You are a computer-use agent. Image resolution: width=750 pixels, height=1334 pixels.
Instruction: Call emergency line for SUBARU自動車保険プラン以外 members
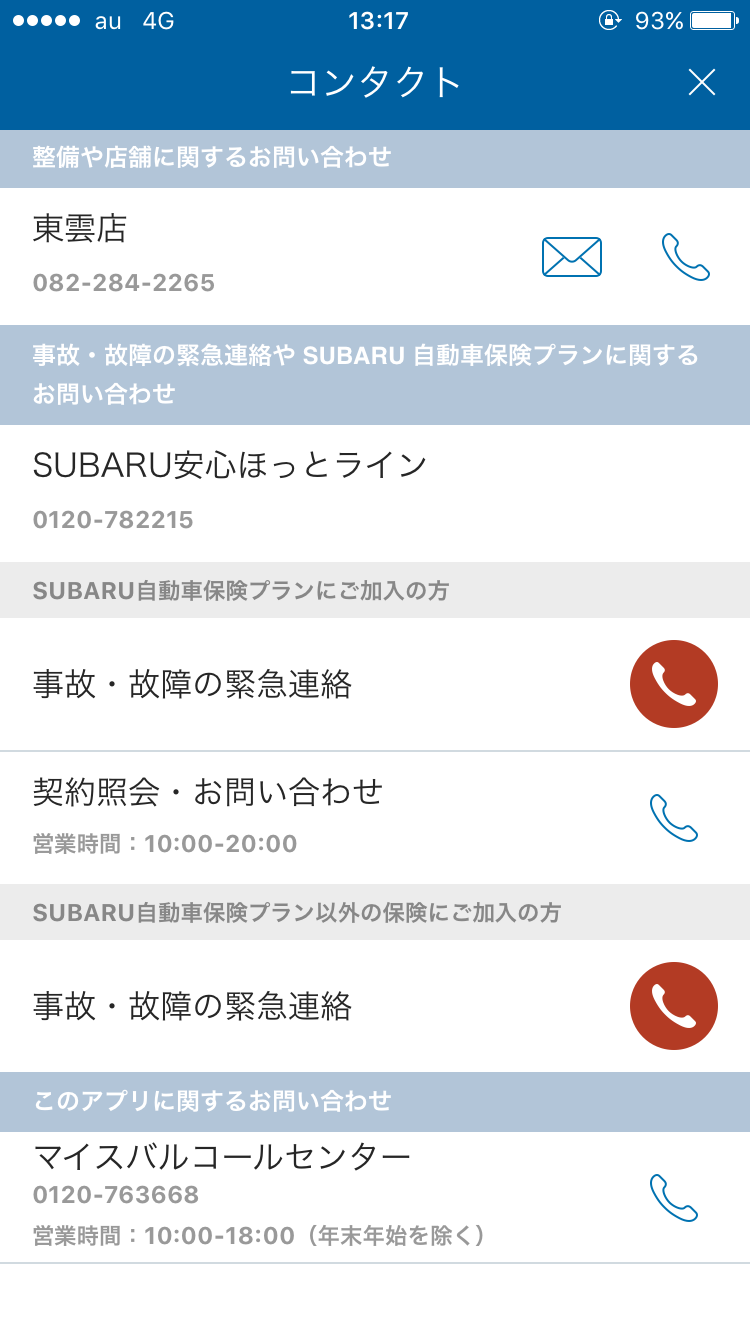click(x=674, y=1006)
